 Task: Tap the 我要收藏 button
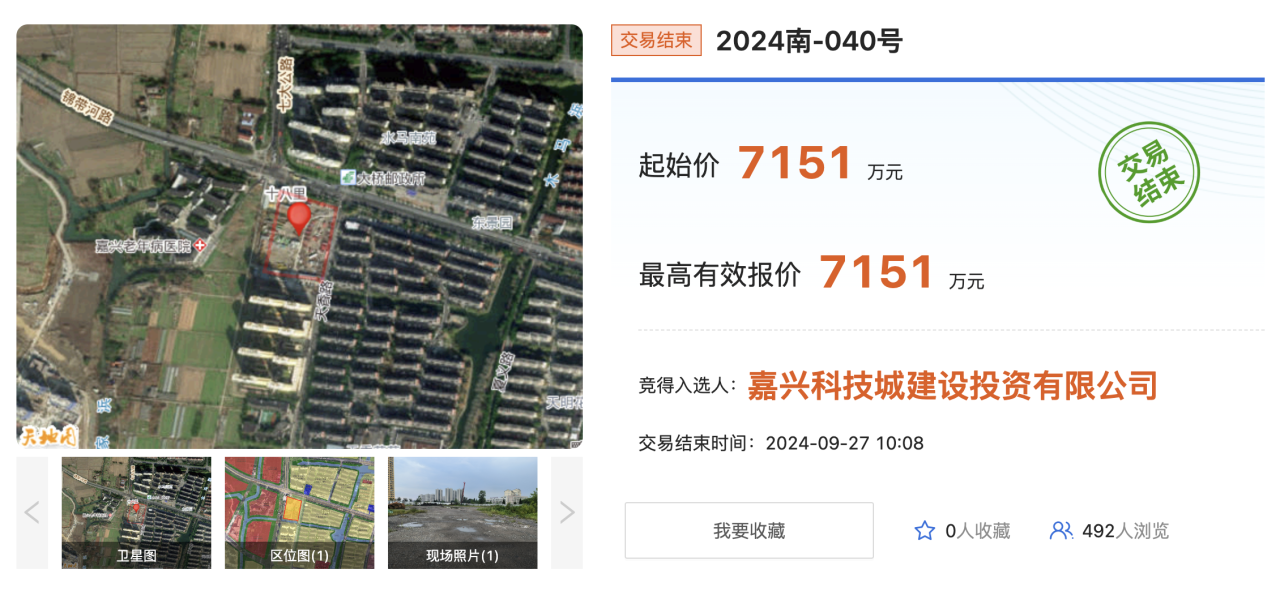(749, 530)
